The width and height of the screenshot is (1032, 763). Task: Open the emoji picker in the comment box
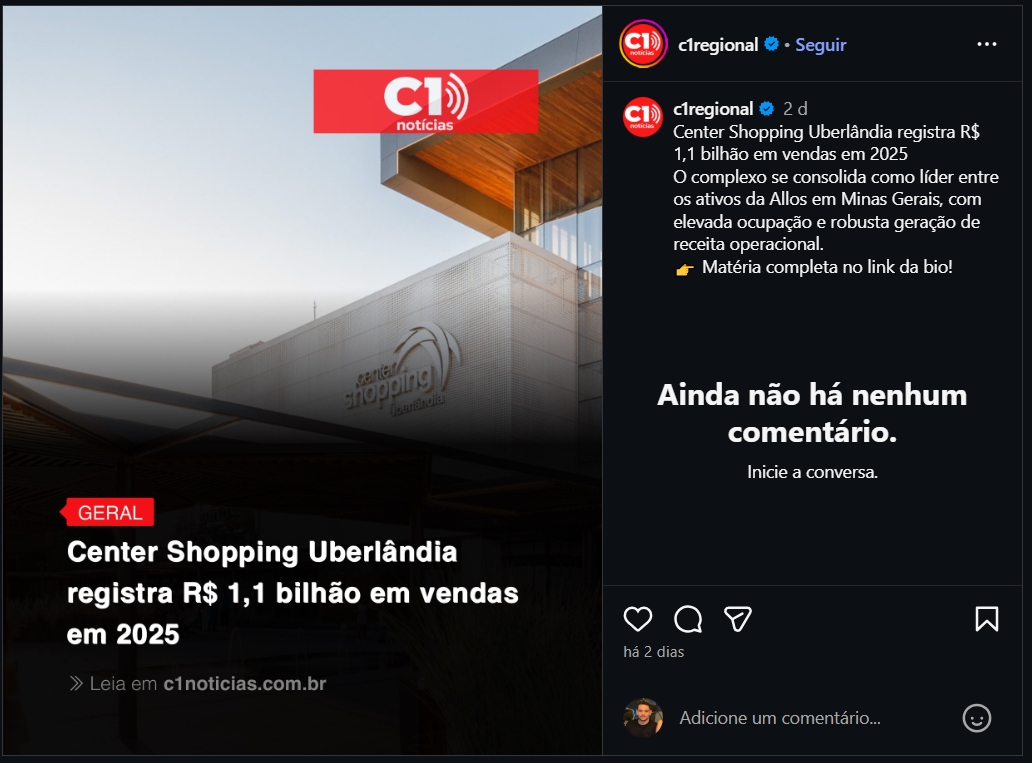click(x=976, y=718)
